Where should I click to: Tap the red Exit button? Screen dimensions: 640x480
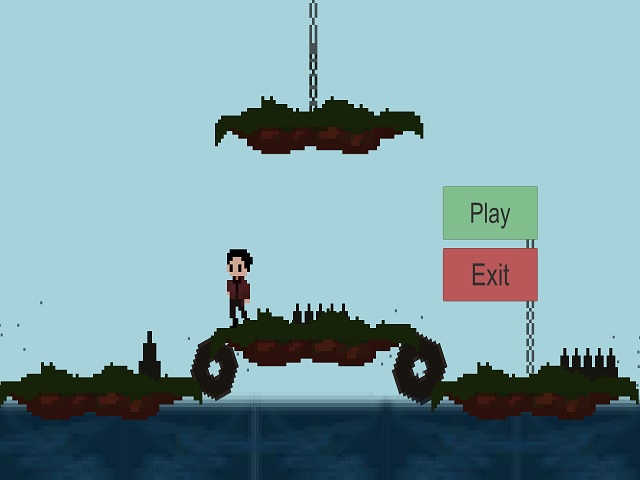click(490, 275)
